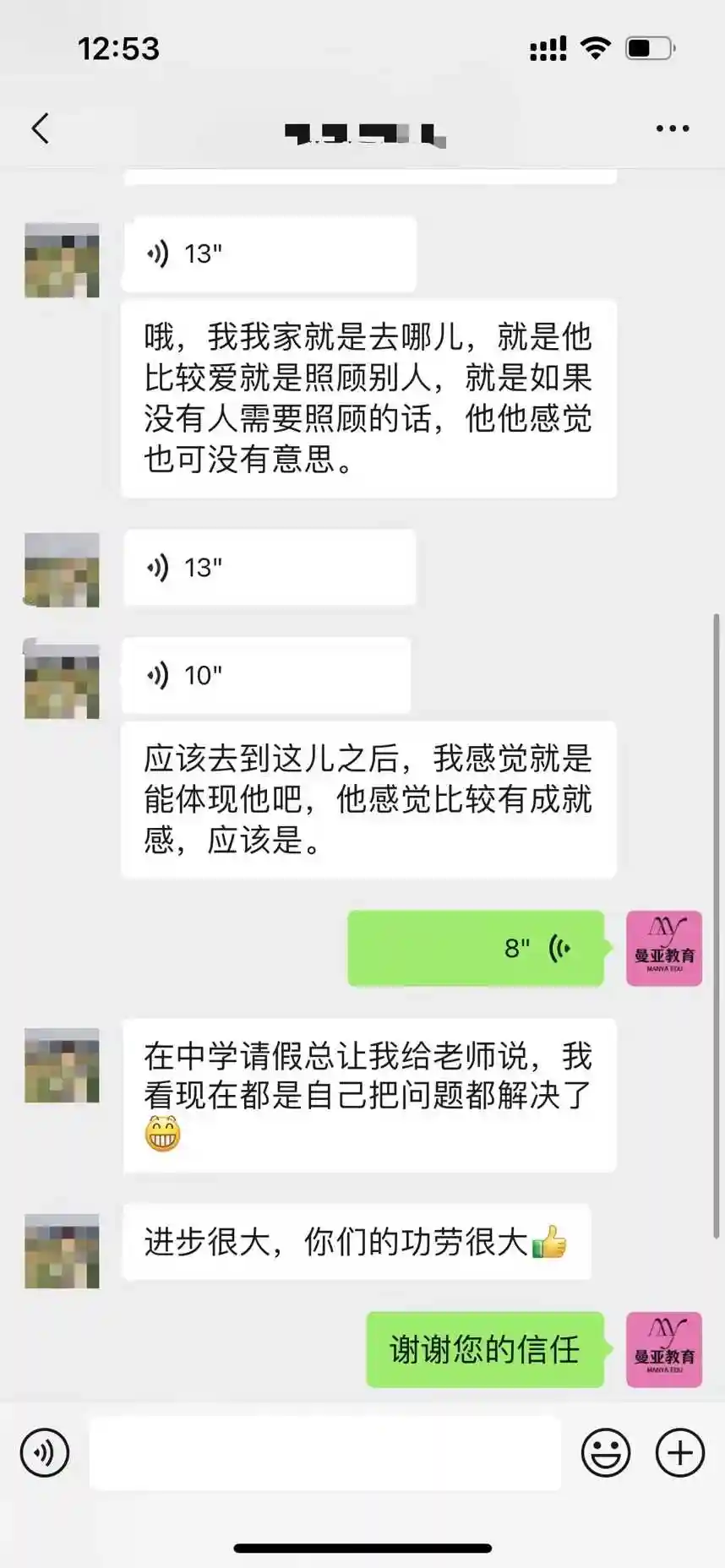The height and width of the screenshot is (1568, 725).
Task: Play the 10-second voice message
Action: (267, 675)
